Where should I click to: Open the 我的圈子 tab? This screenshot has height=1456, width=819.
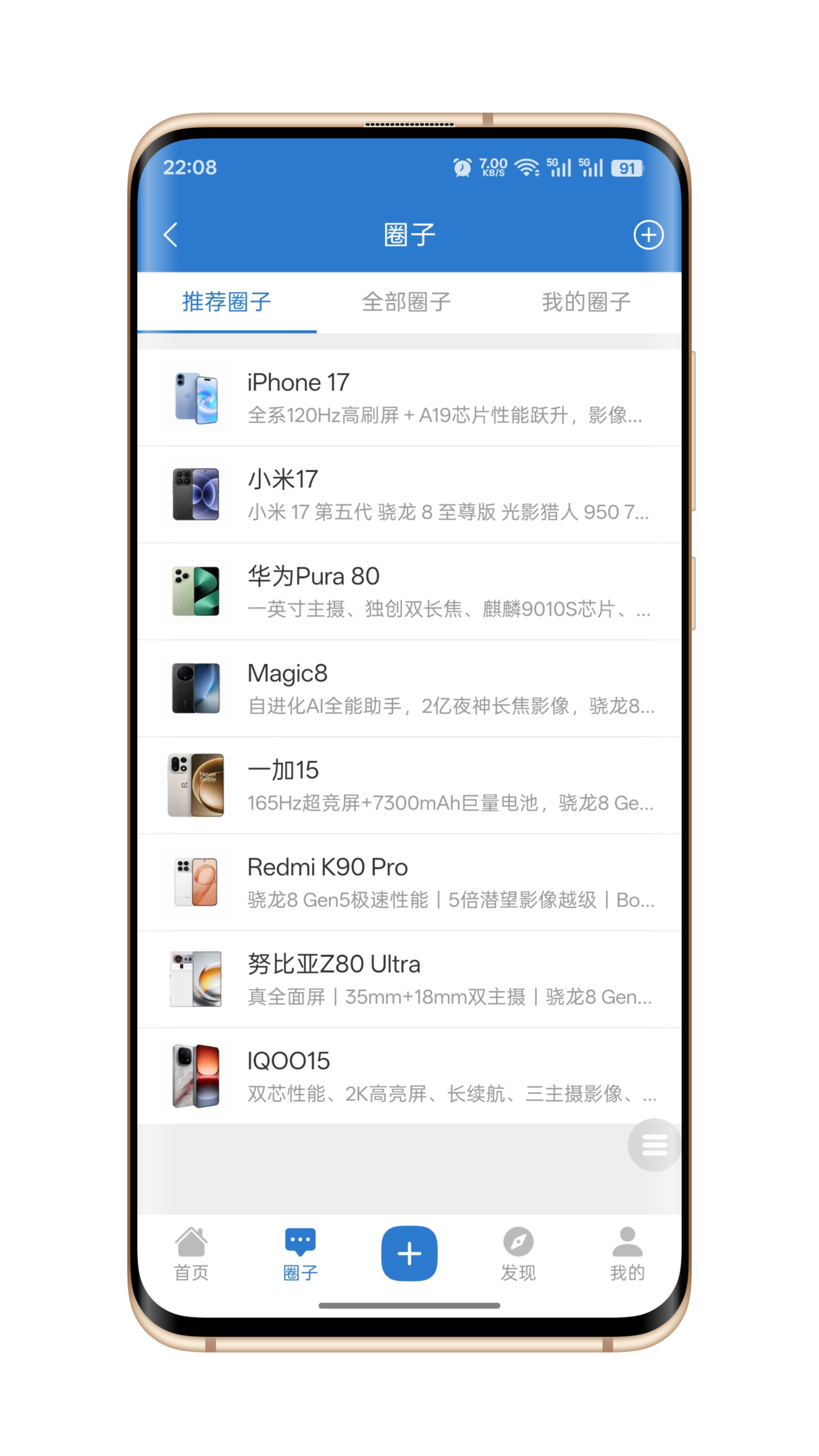click(x=585, y=302)
